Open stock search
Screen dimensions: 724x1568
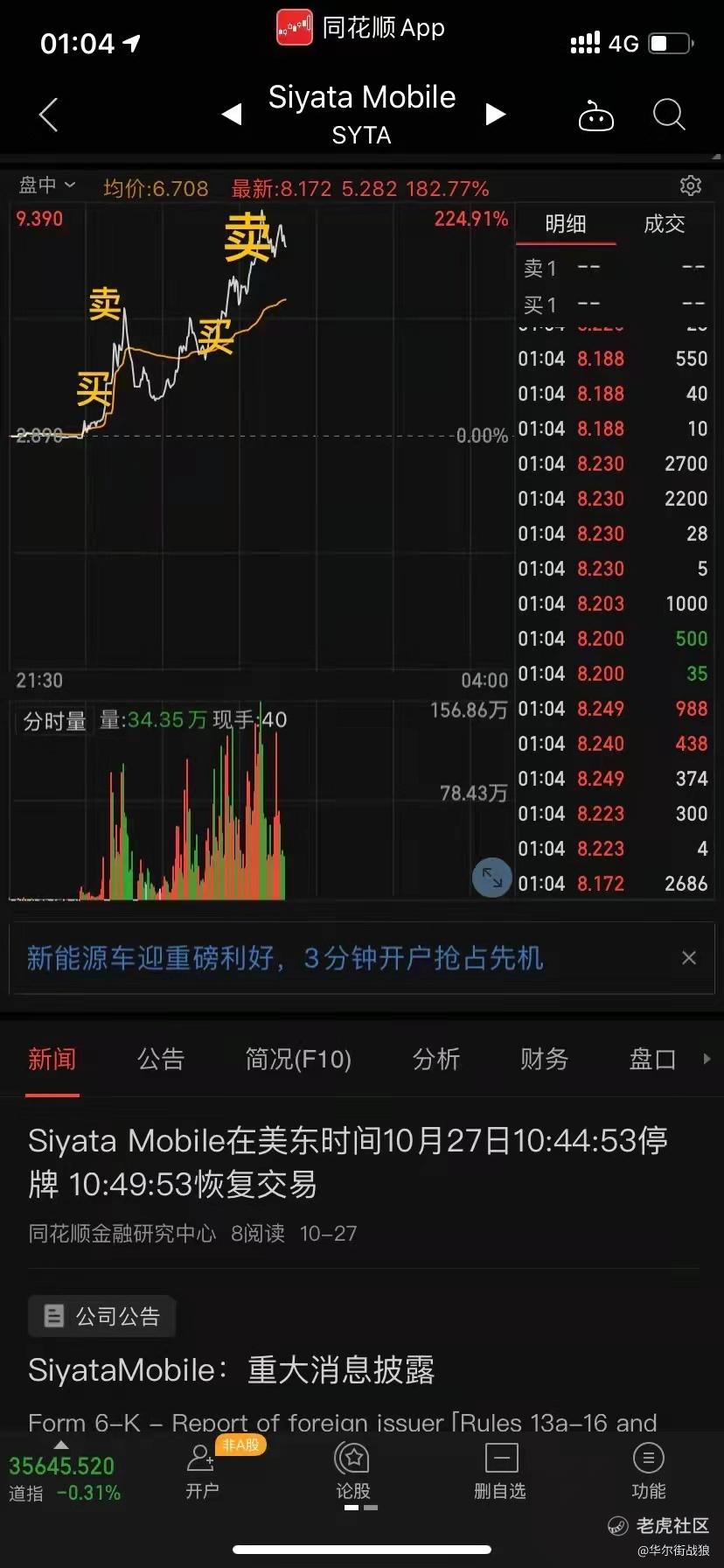coord(669,115)
